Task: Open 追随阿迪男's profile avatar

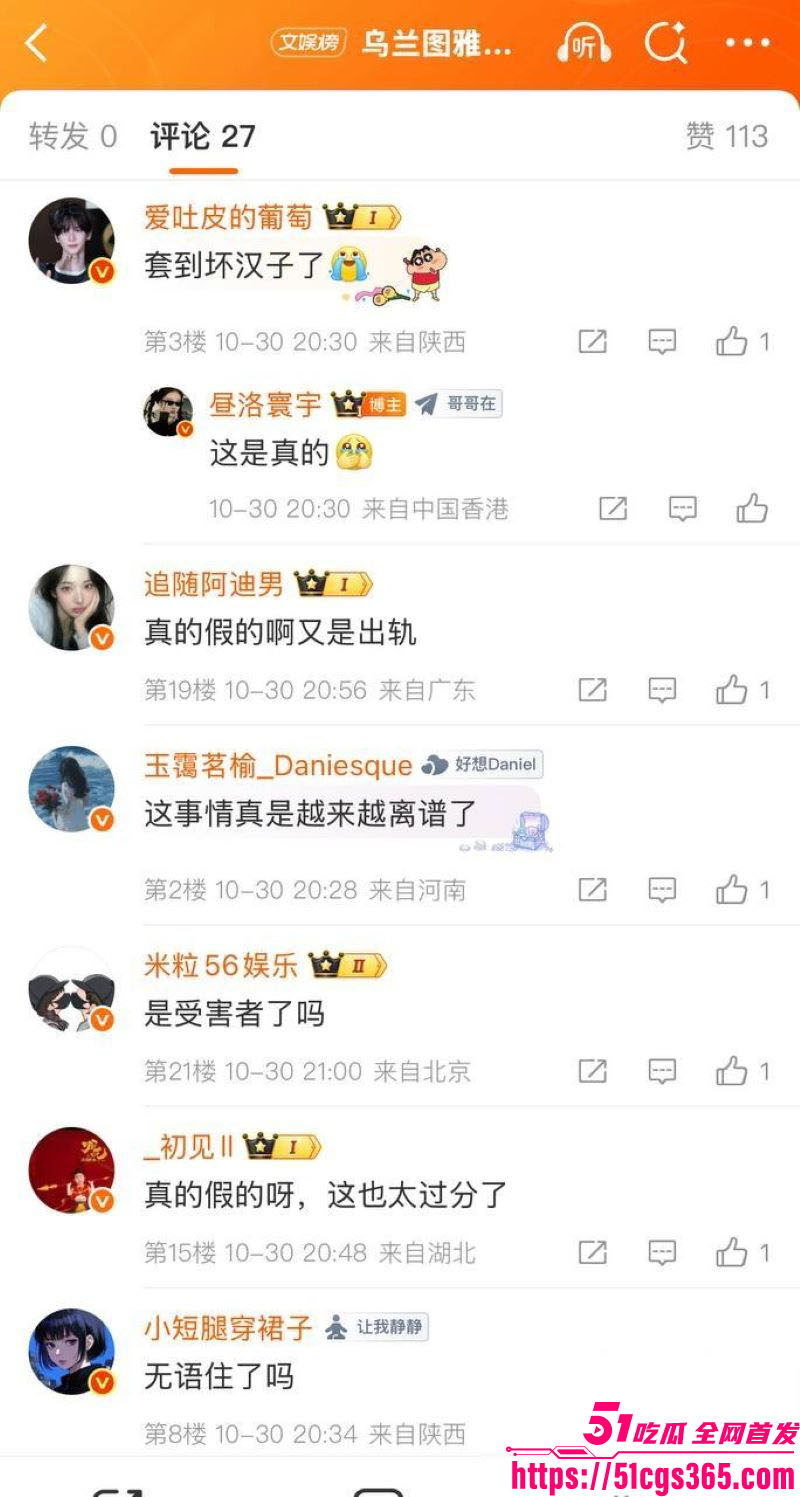Action: coord(70,607)
